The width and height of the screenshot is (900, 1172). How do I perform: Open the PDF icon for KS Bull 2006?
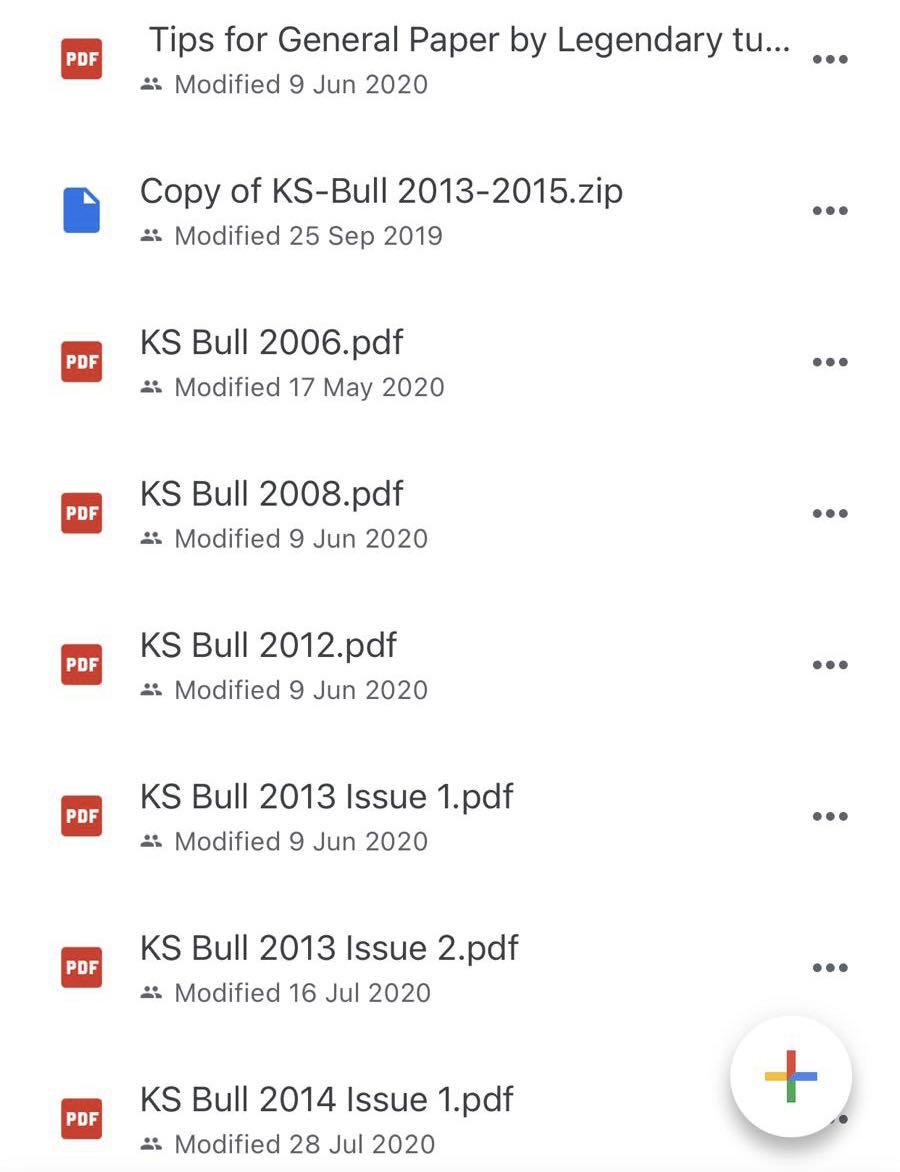pos(81,361)
